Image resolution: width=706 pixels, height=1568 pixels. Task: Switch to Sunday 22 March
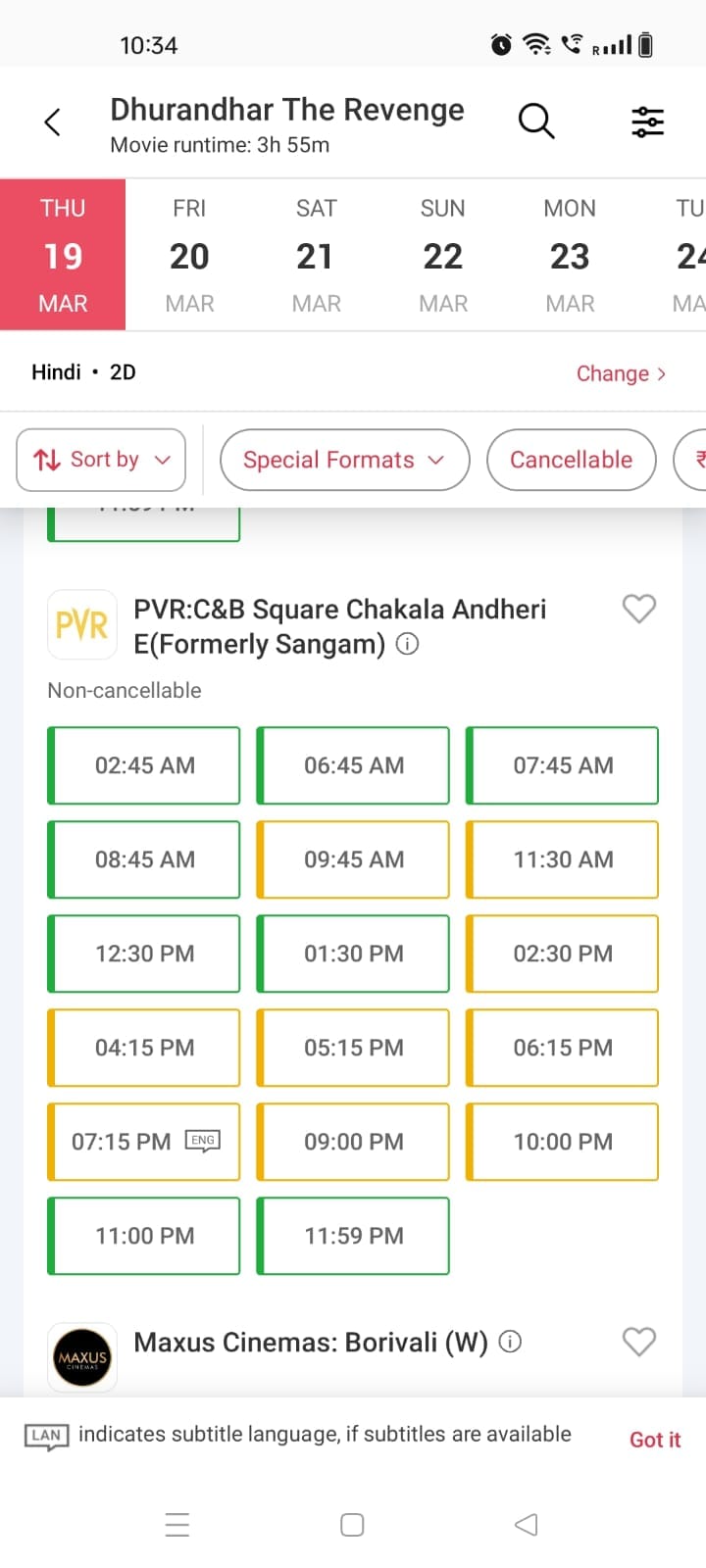pyautogui.click(x=442, y=255)
